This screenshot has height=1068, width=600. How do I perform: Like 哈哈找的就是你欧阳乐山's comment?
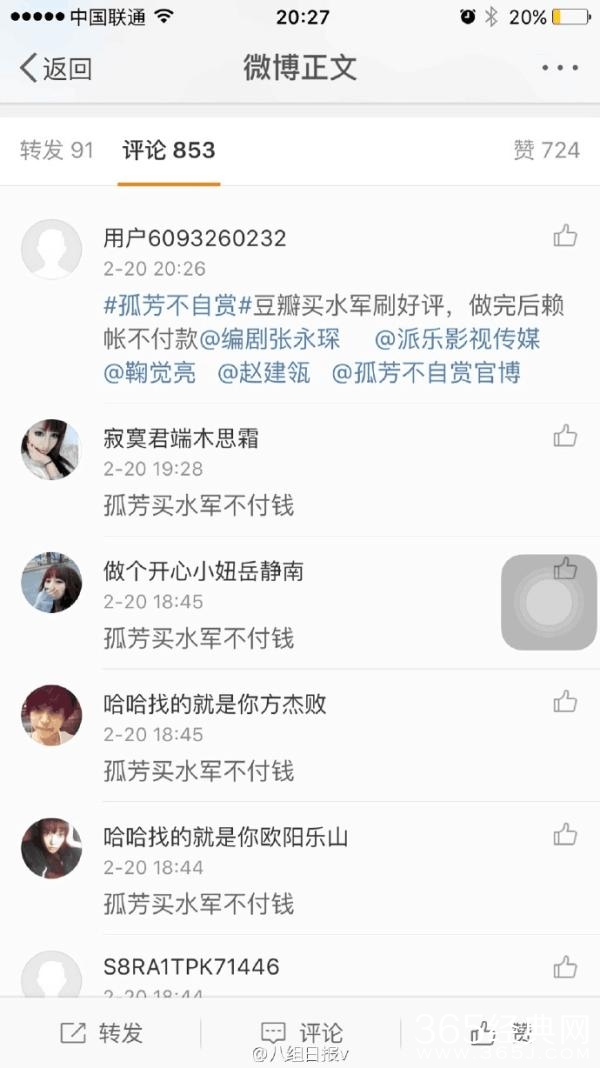pyautogui.click(x=565, y=834)
